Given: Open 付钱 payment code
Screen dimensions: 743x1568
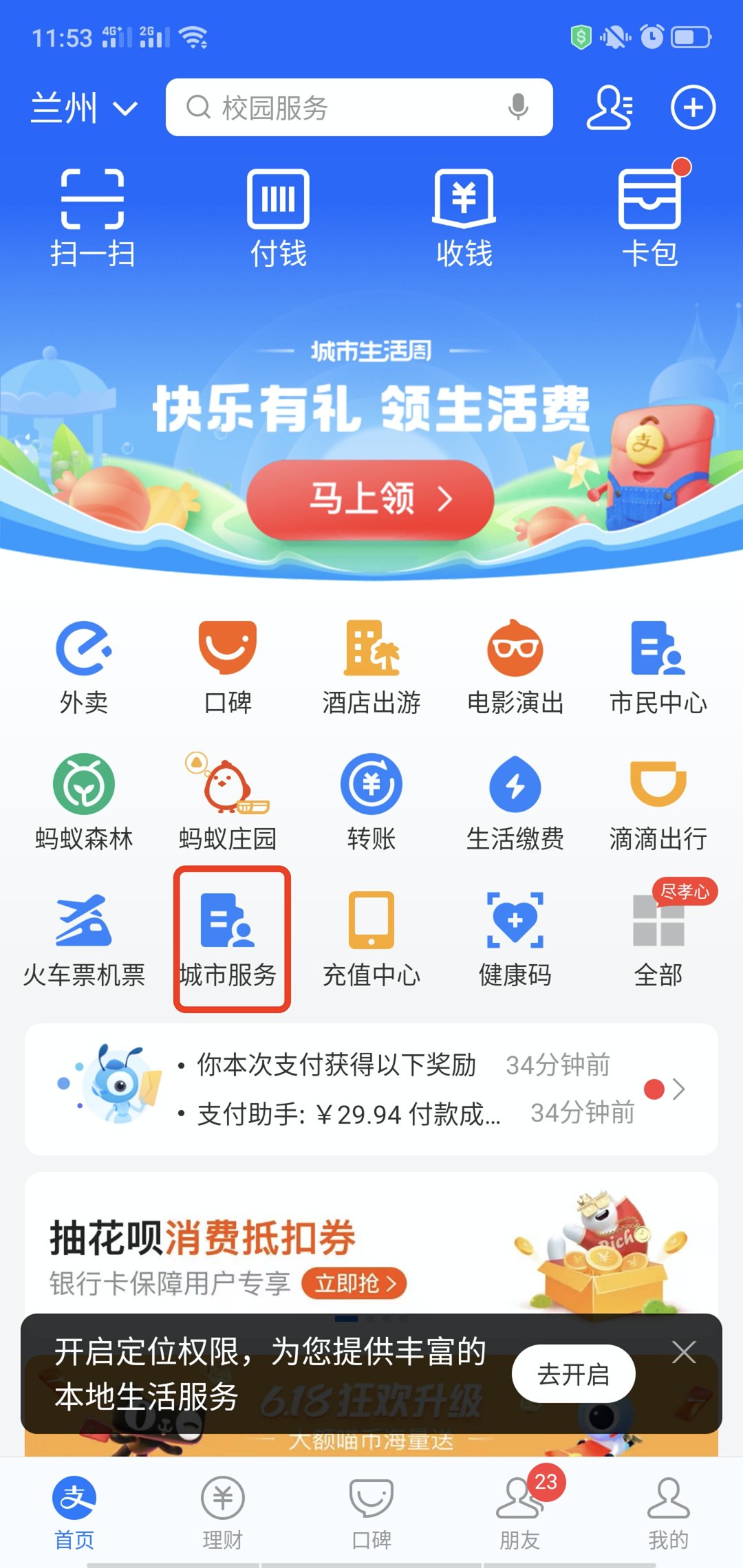Looking at the screenshot, I should coord(278,217).
